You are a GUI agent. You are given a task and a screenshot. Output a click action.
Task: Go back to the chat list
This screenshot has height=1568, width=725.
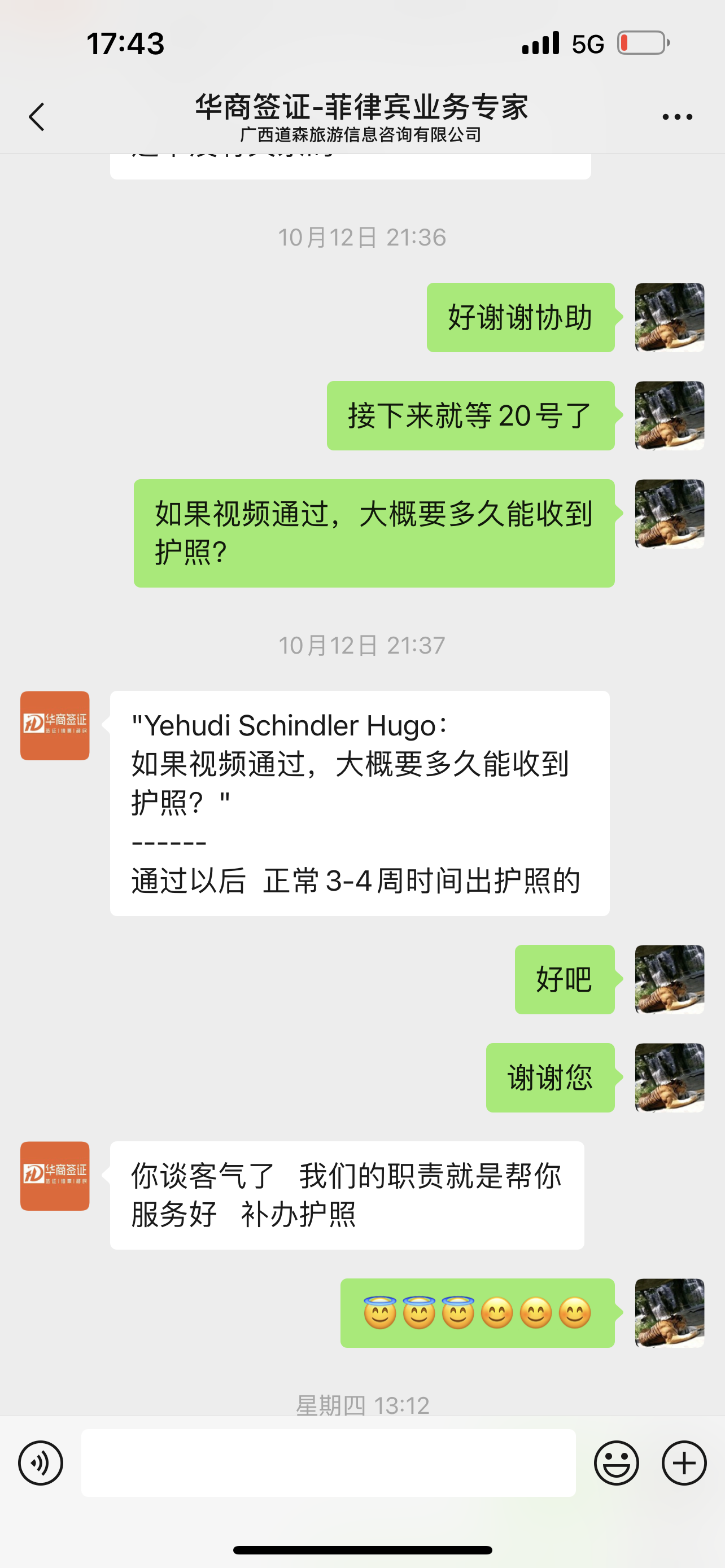point(37,116)
